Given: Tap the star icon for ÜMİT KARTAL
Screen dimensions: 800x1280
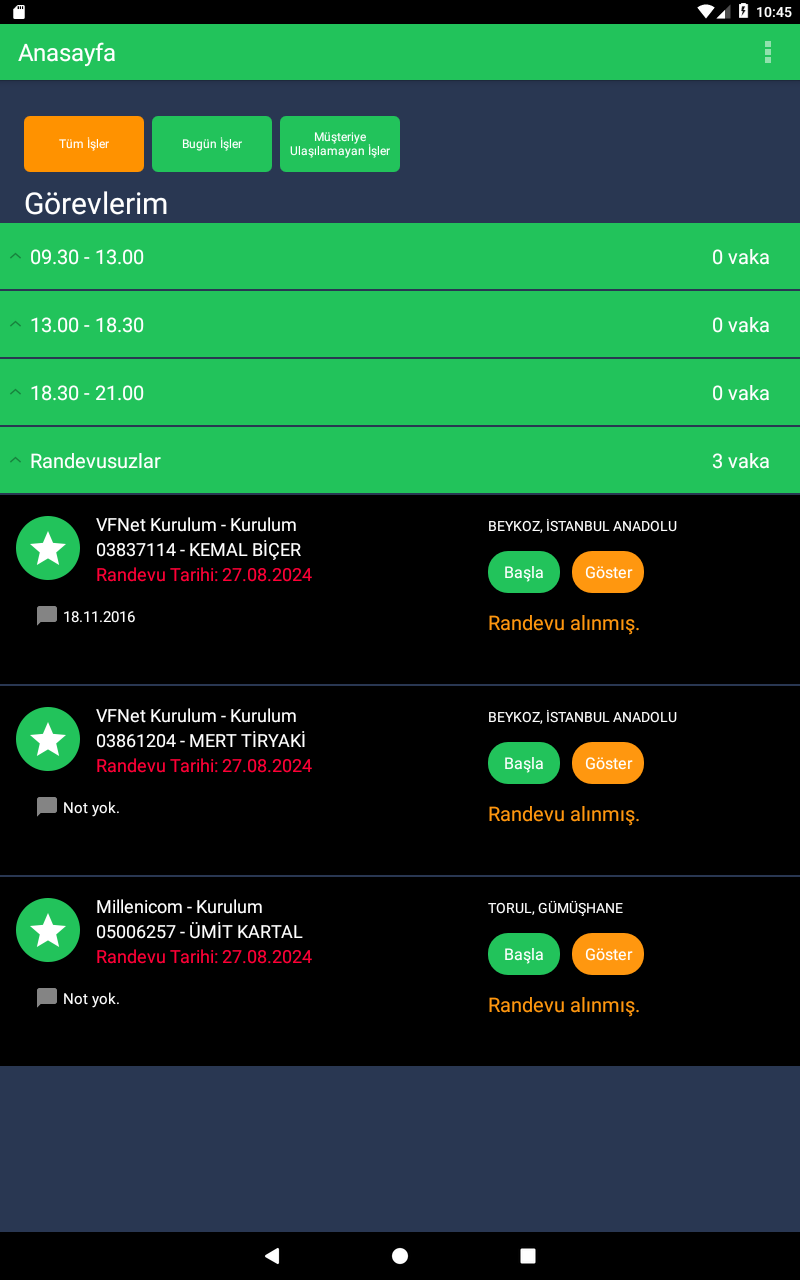Looking at the screenshot, I should [48, 930].
